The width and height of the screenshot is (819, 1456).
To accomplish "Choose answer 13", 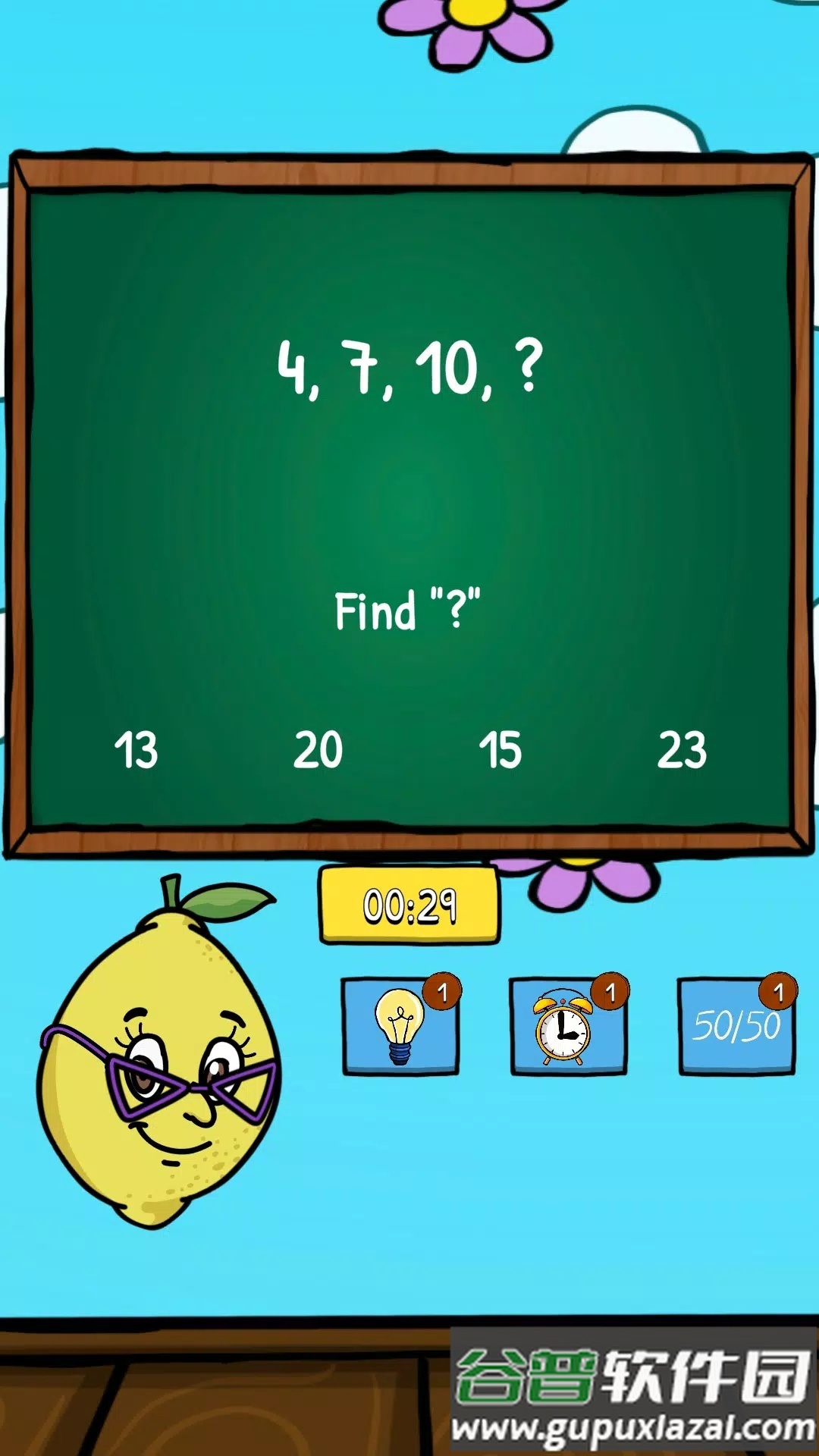I will (x=136, y=750).
